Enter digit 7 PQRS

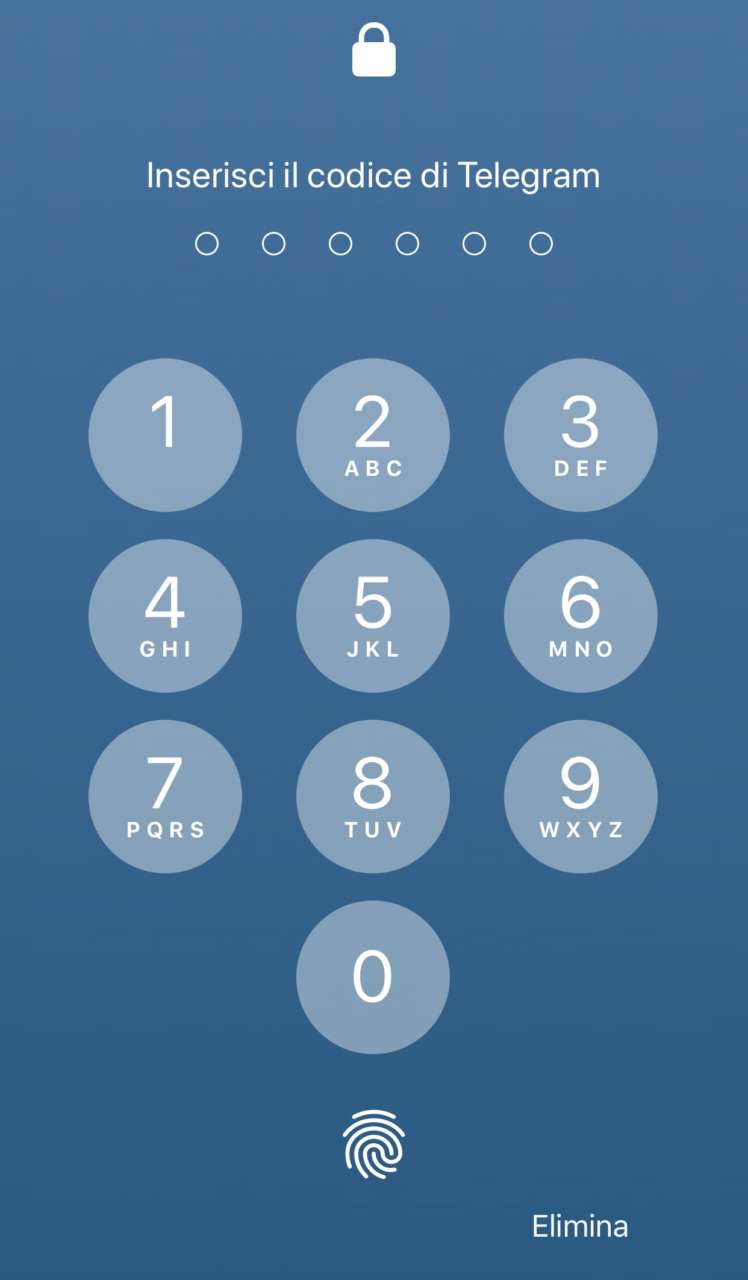[165, 797]
